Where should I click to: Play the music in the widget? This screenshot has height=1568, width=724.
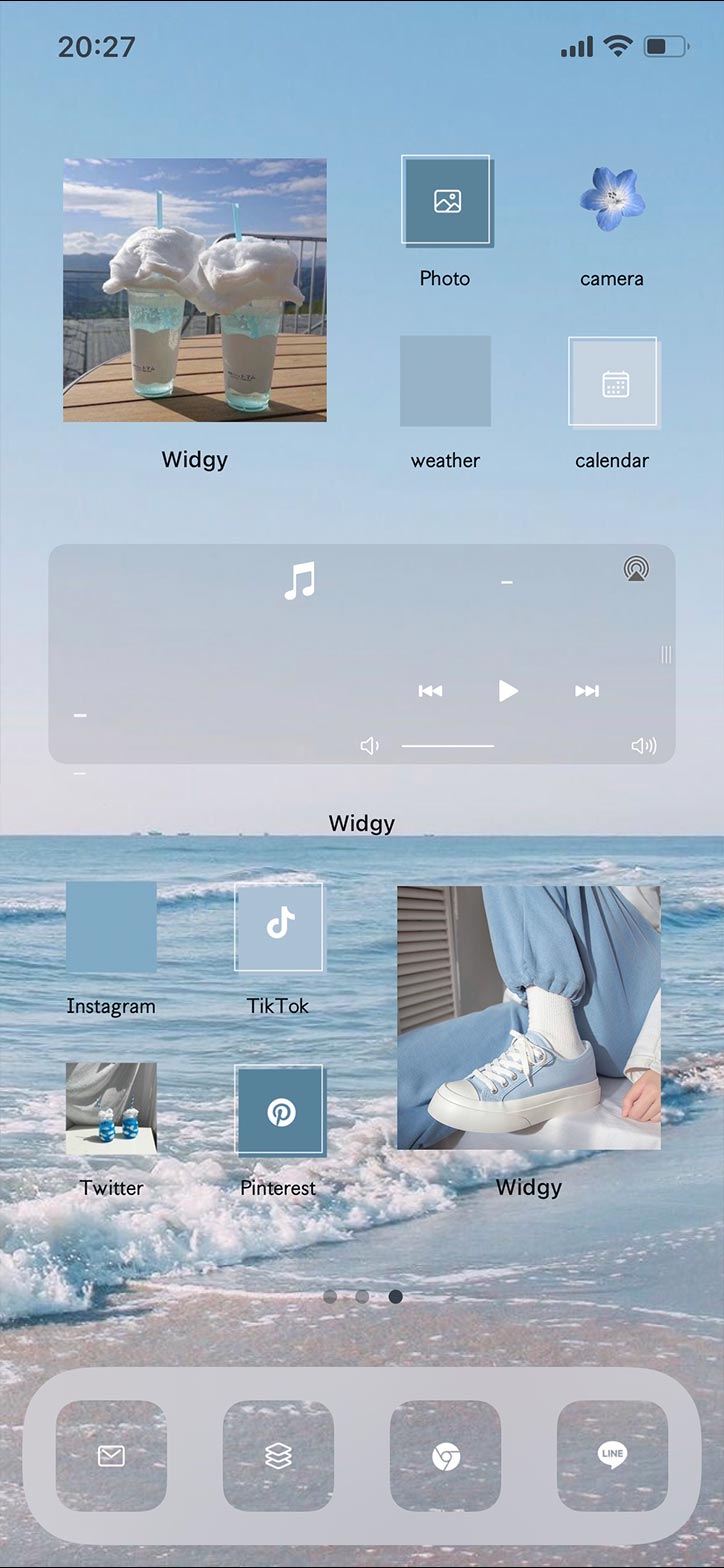point(508,690)
